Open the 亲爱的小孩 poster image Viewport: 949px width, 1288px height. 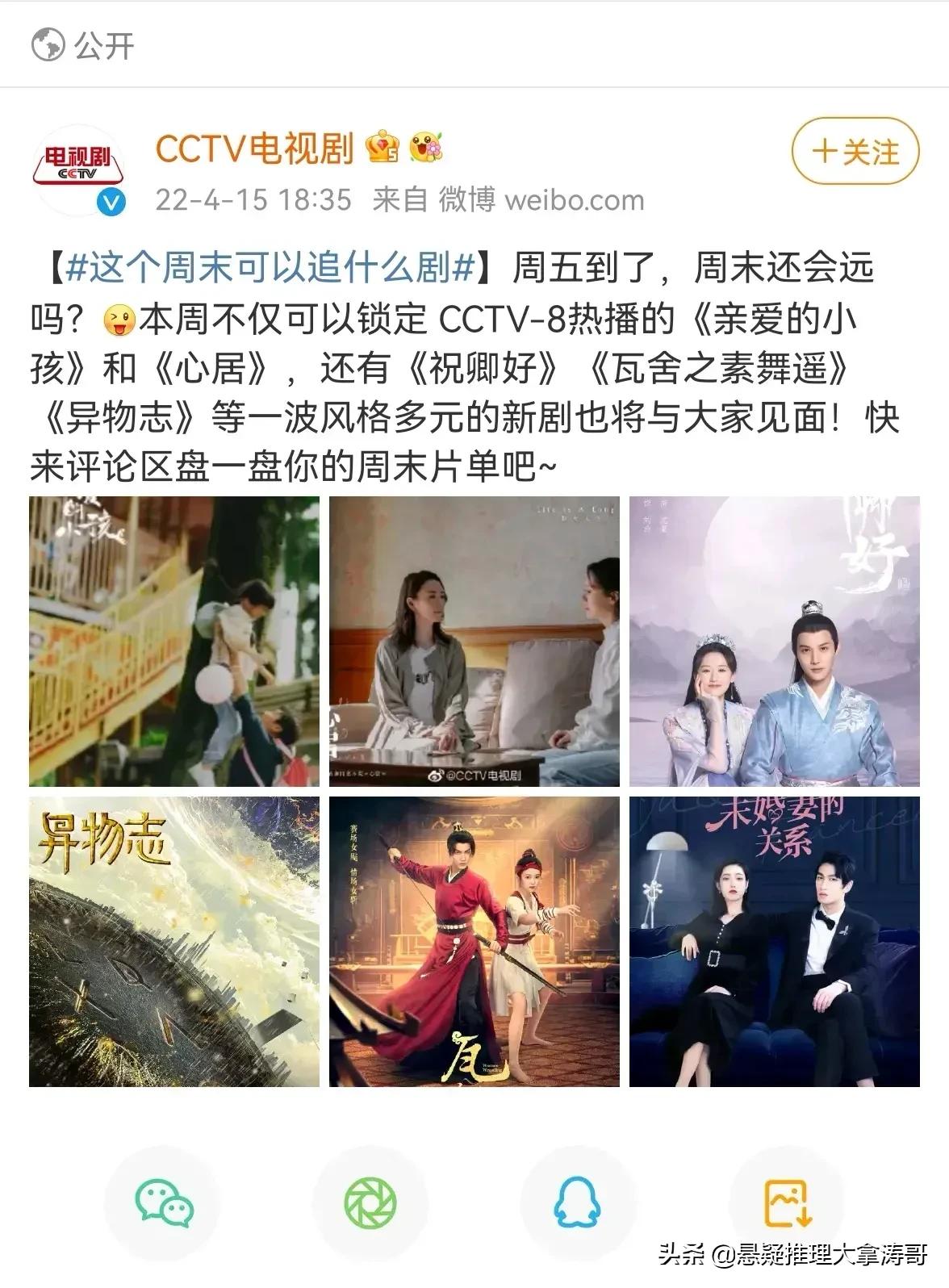pos(174,642)
